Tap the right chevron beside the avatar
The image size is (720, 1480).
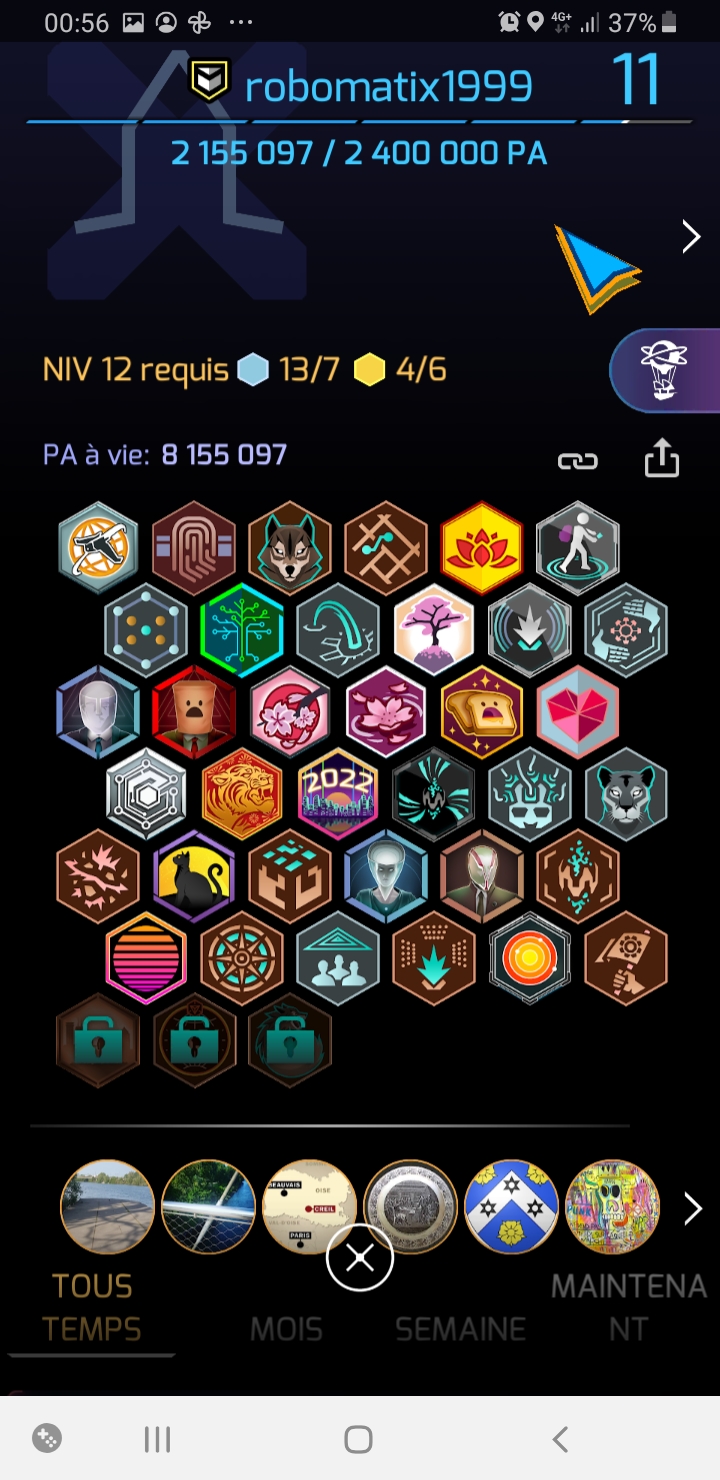[x=691, y=237]
